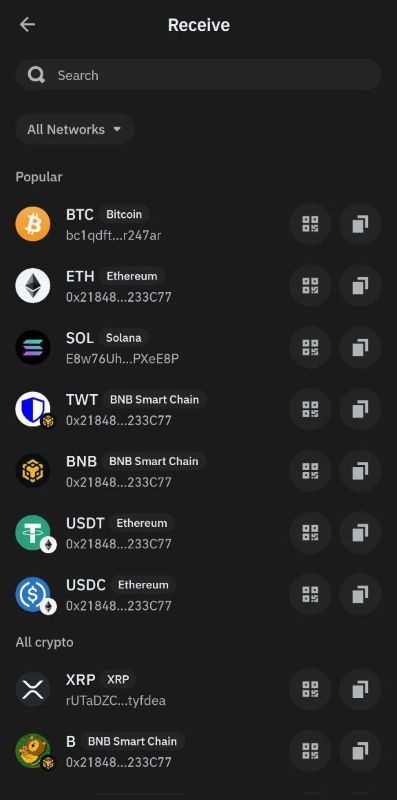Copy the TWT address
This screenshot has height=800, width=397.
[360, 409]
